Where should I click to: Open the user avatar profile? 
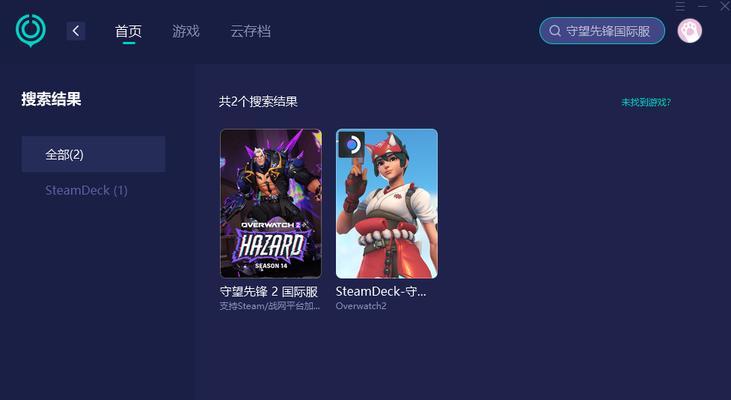[690, 31]
